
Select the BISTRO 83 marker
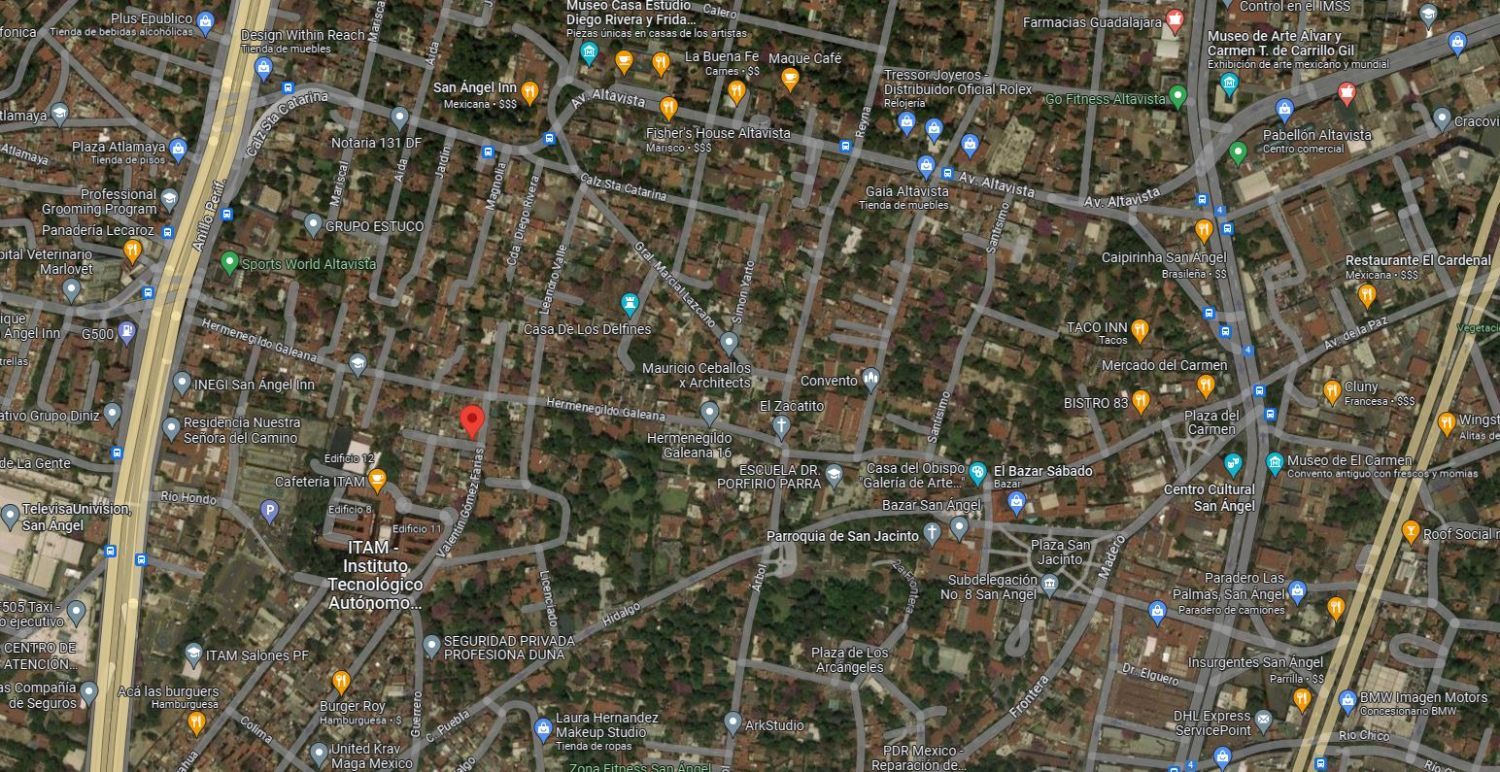click(x=1140, y=402)
